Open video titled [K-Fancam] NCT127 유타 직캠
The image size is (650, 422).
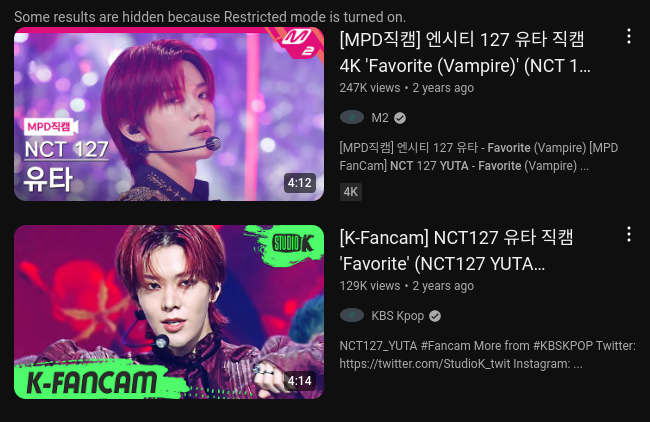(x=460, y=251)
